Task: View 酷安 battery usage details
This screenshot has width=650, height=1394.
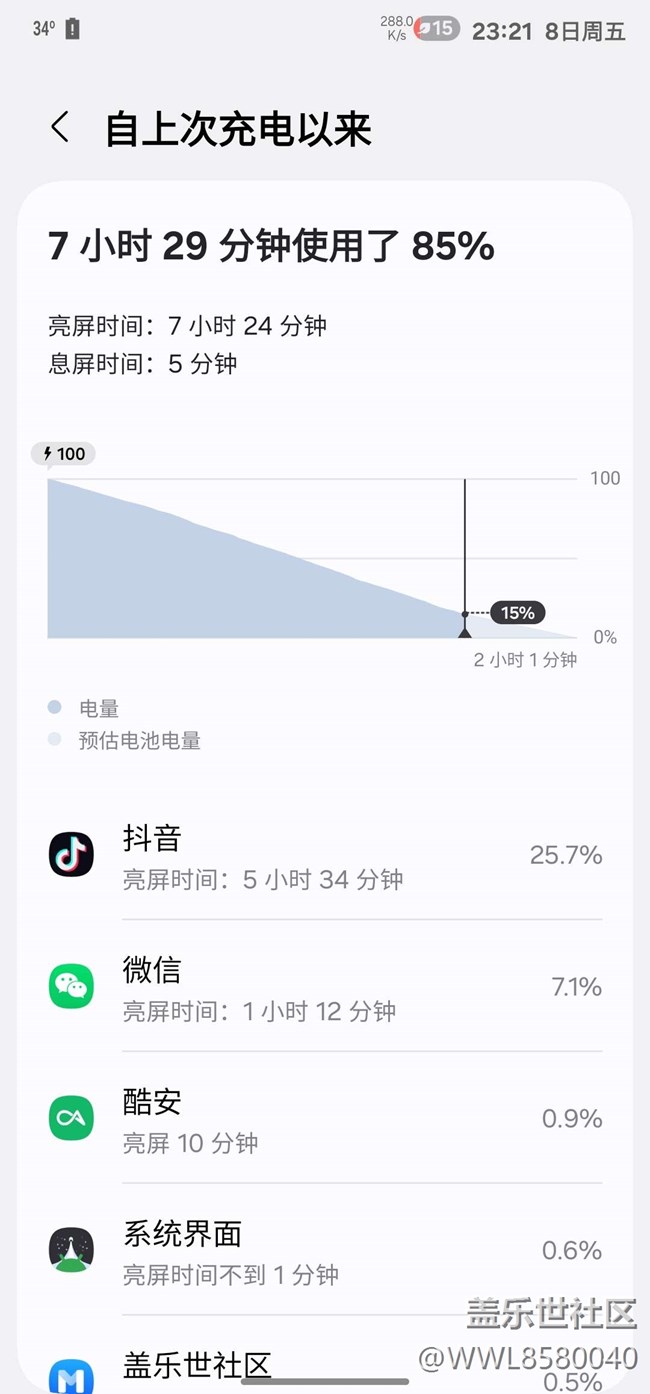Action: click(325, 1118)
